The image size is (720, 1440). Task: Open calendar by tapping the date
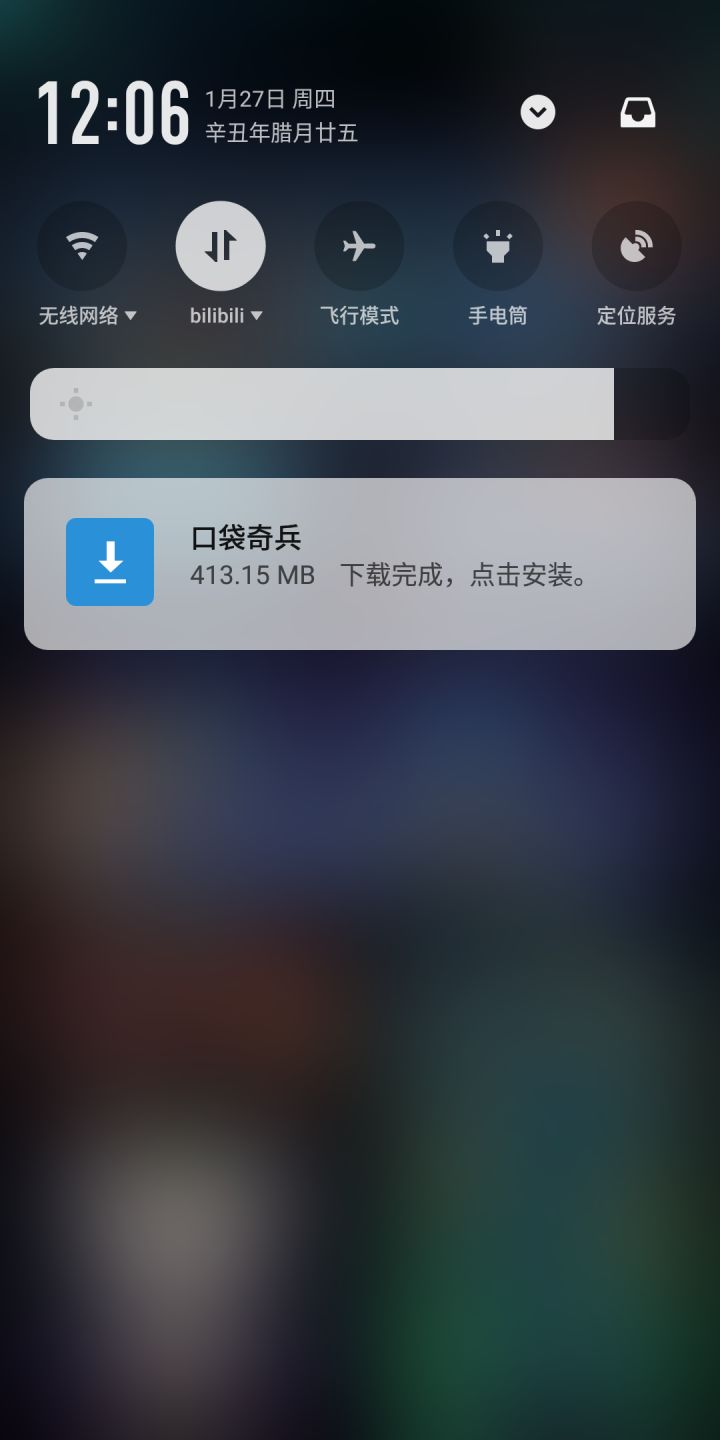[270, 99]
